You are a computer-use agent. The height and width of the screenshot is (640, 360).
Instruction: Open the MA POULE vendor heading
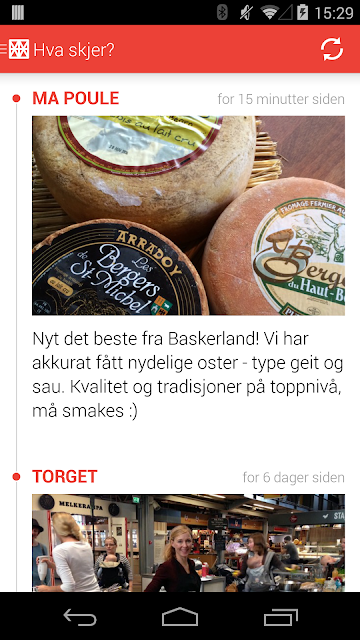[76, 98]
